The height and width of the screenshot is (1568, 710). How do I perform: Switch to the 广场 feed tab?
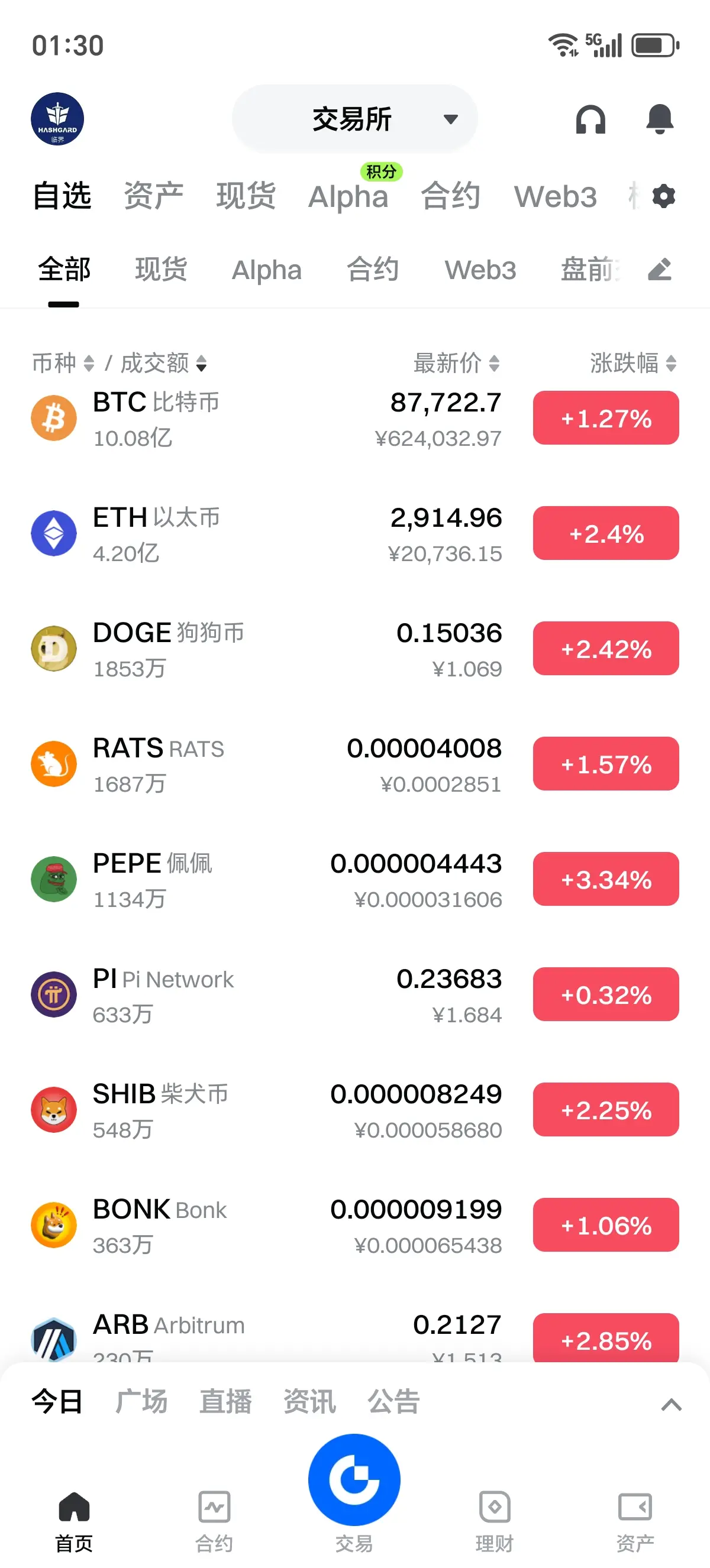141,1401
